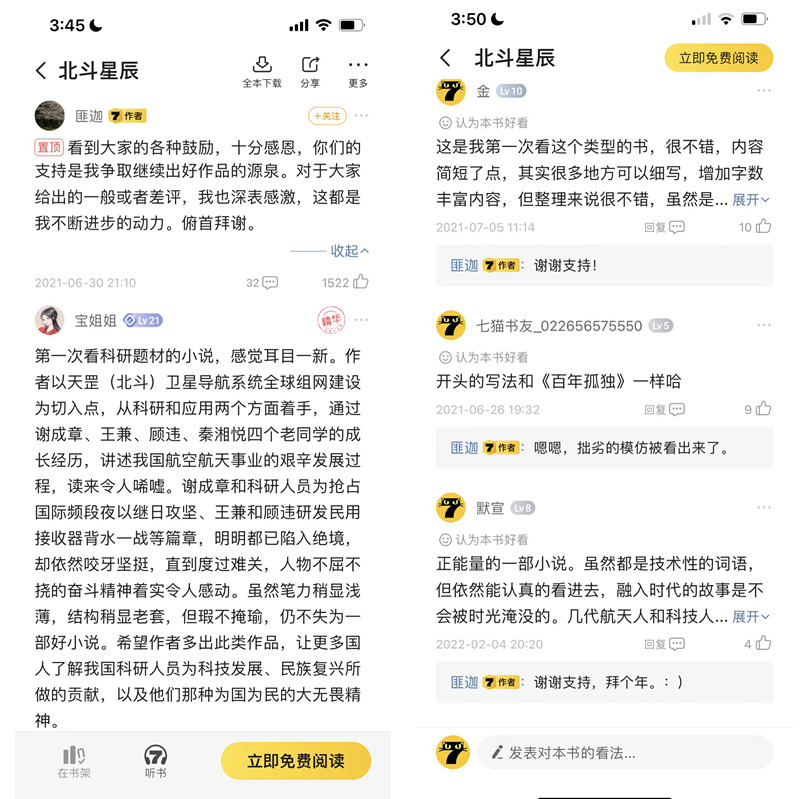Image resolution: width=800 pixels, height=799 pixels.
Task: Tap 立即免费阅读 next to 听书
Action: 295,760
